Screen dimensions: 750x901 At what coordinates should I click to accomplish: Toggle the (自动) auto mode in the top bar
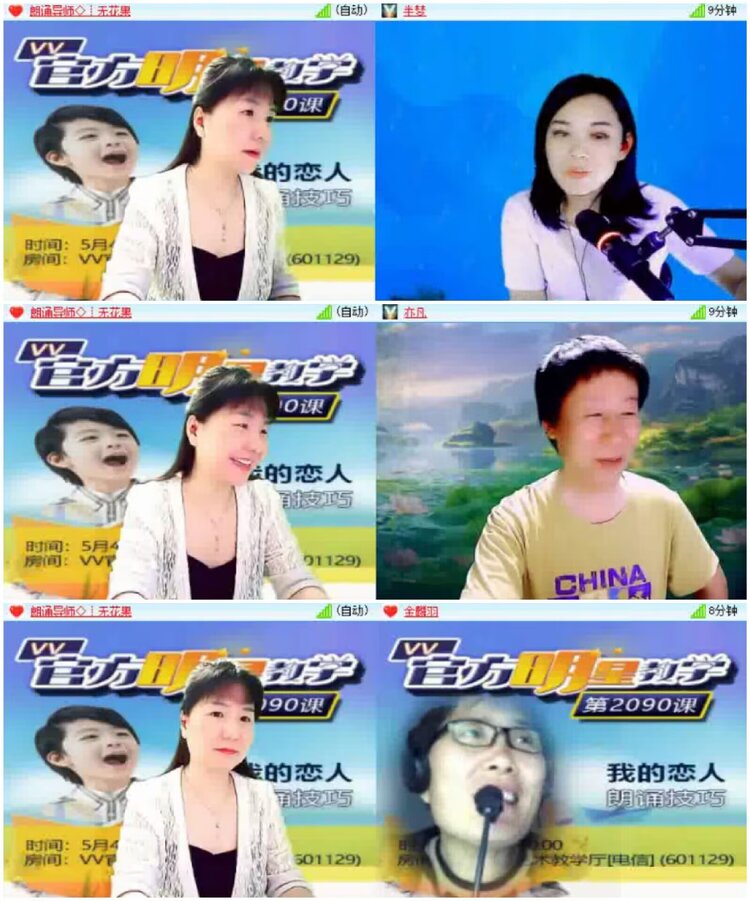[x=348, y=10]
